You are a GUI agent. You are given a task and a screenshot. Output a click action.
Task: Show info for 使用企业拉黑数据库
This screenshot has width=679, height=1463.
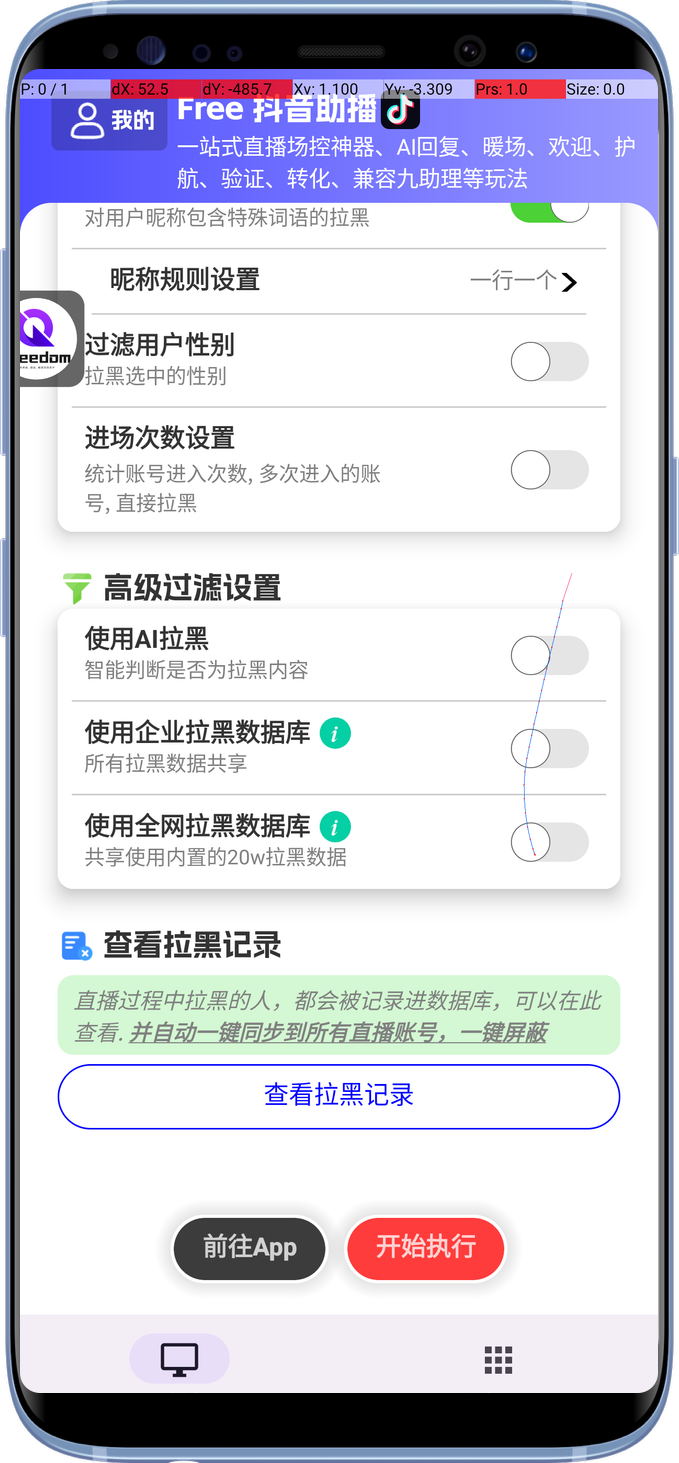point(335,734)
